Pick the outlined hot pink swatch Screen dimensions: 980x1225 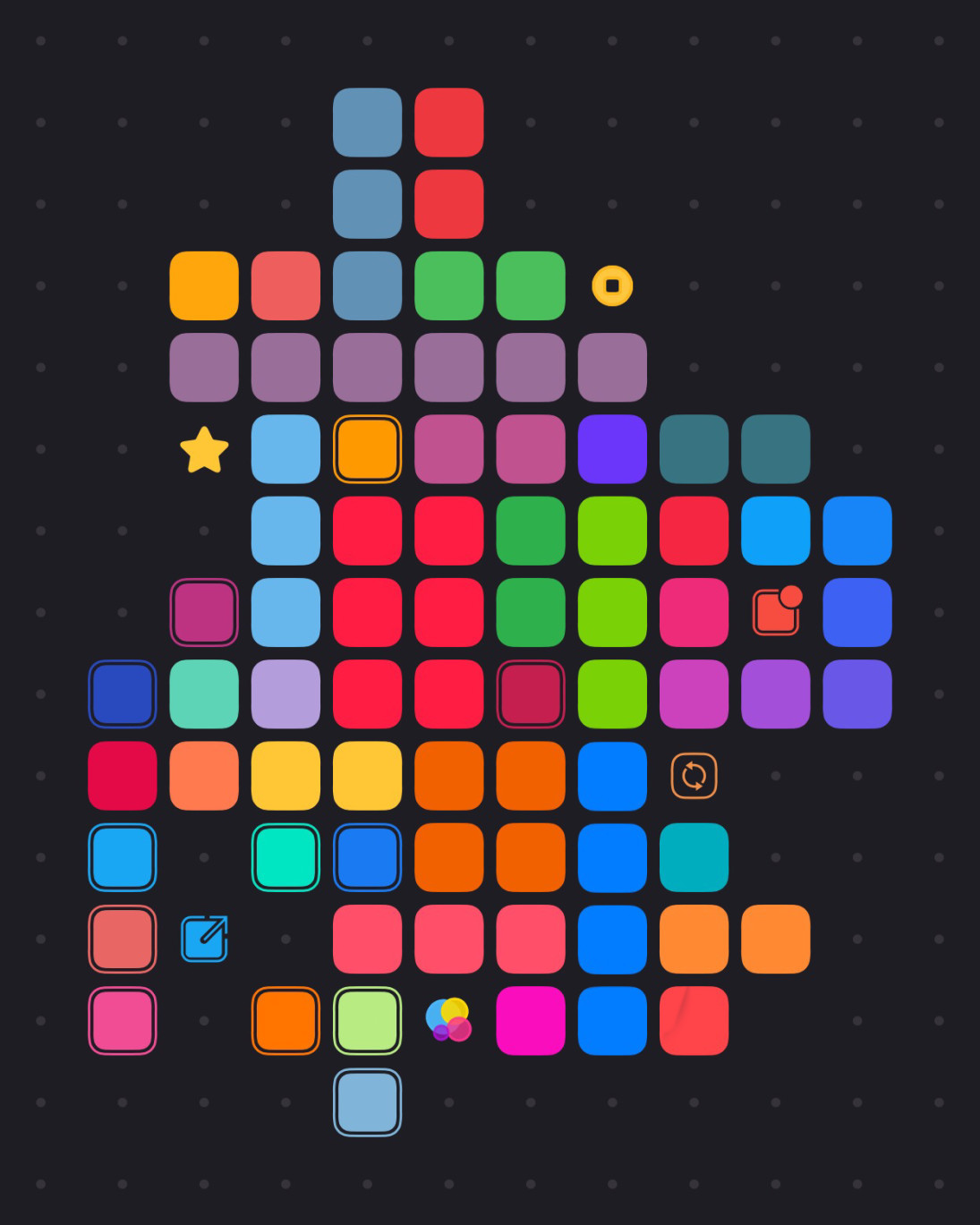pyautogui.click(x=123, y=1021)
